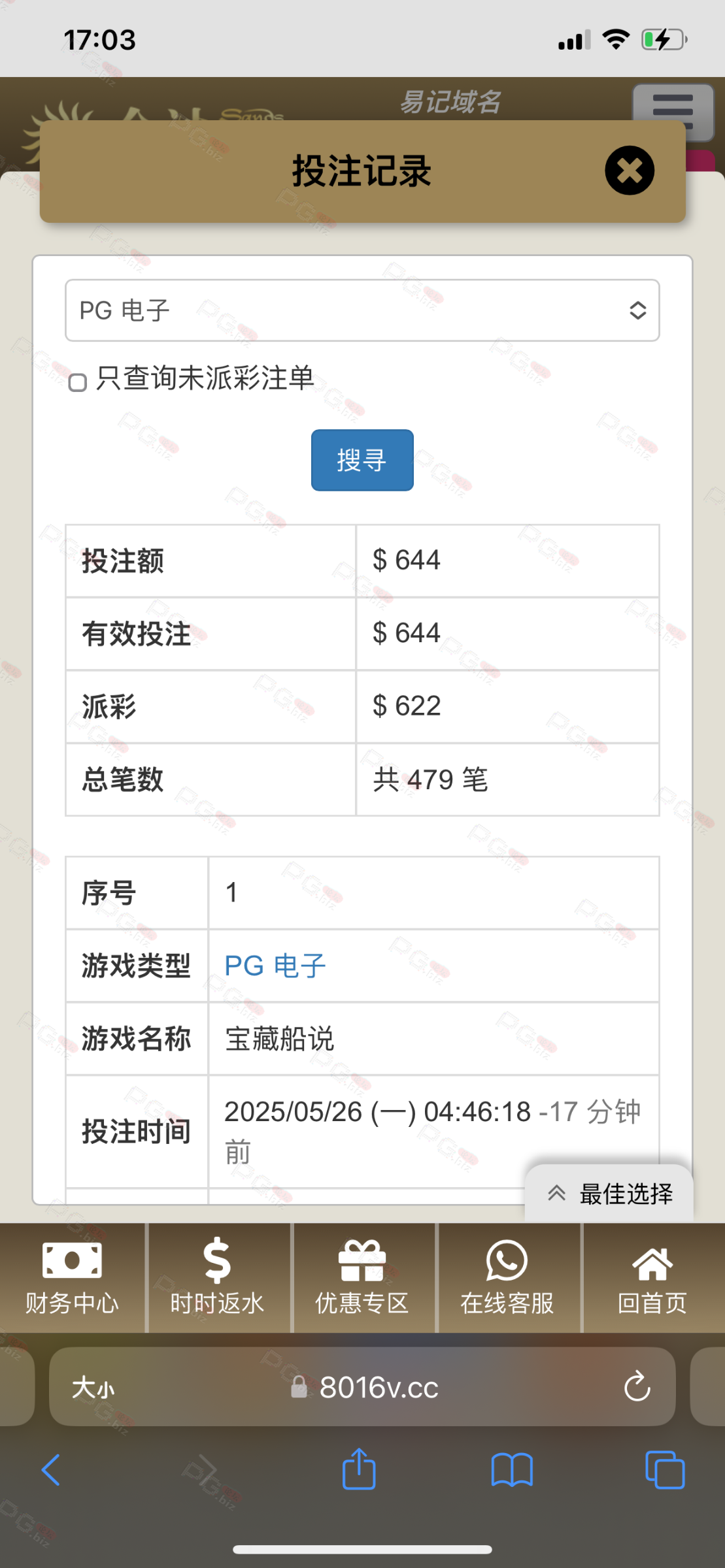
Task: Open browser bookmarks
Action: tap(512, 1470)
